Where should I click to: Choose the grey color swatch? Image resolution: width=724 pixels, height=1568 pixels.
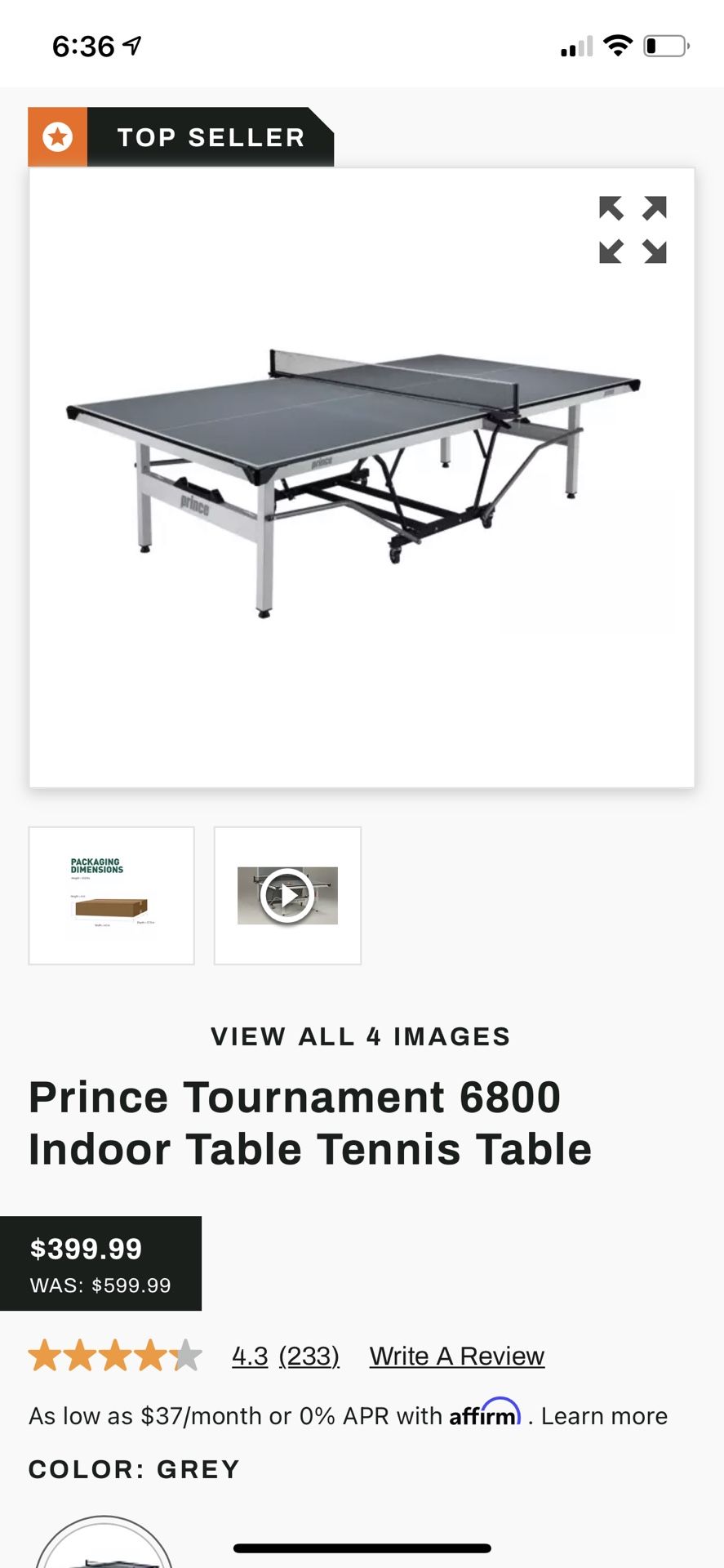tap(104, 1548)
